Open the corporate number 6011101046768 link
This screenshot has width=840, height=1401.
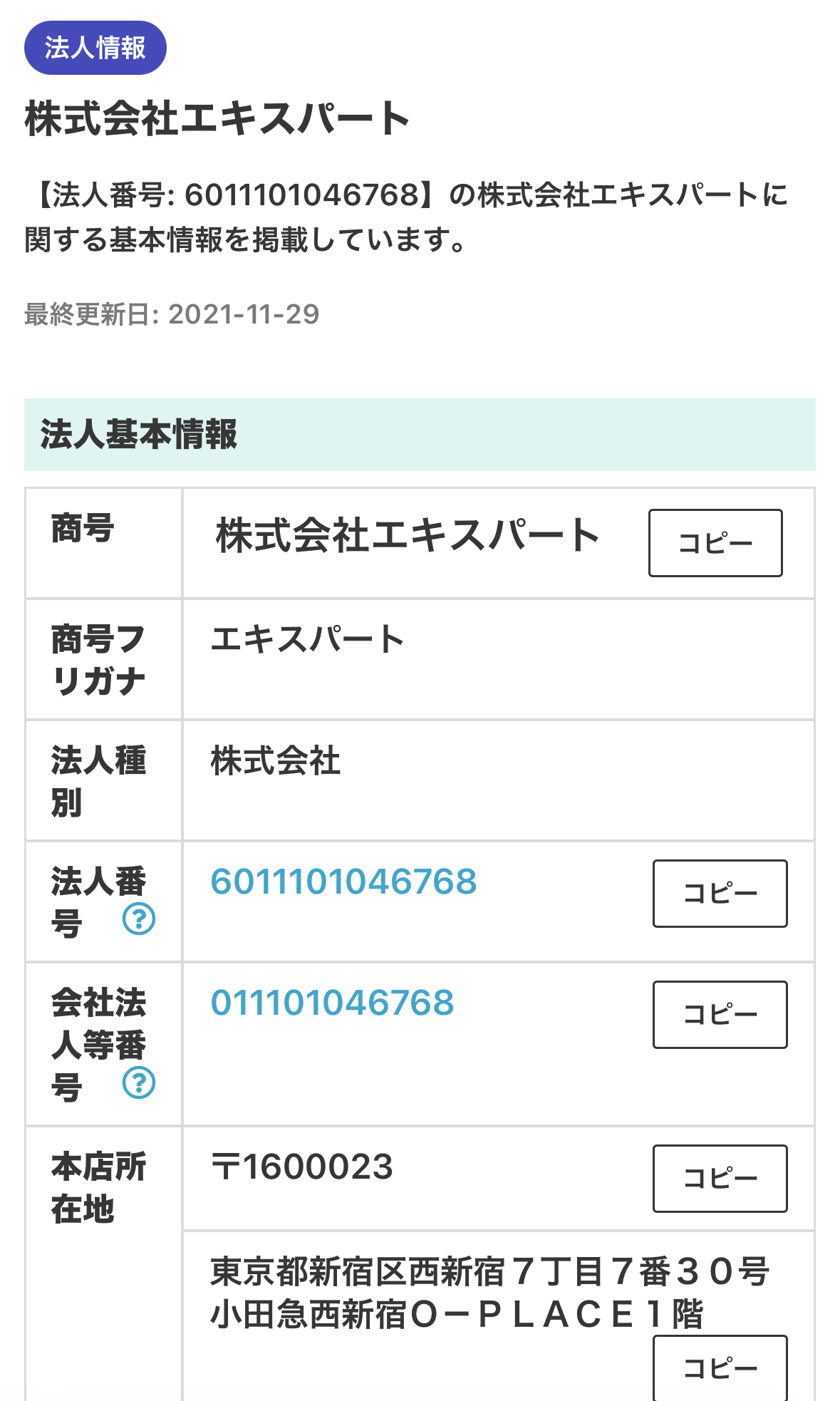[343, 882]
